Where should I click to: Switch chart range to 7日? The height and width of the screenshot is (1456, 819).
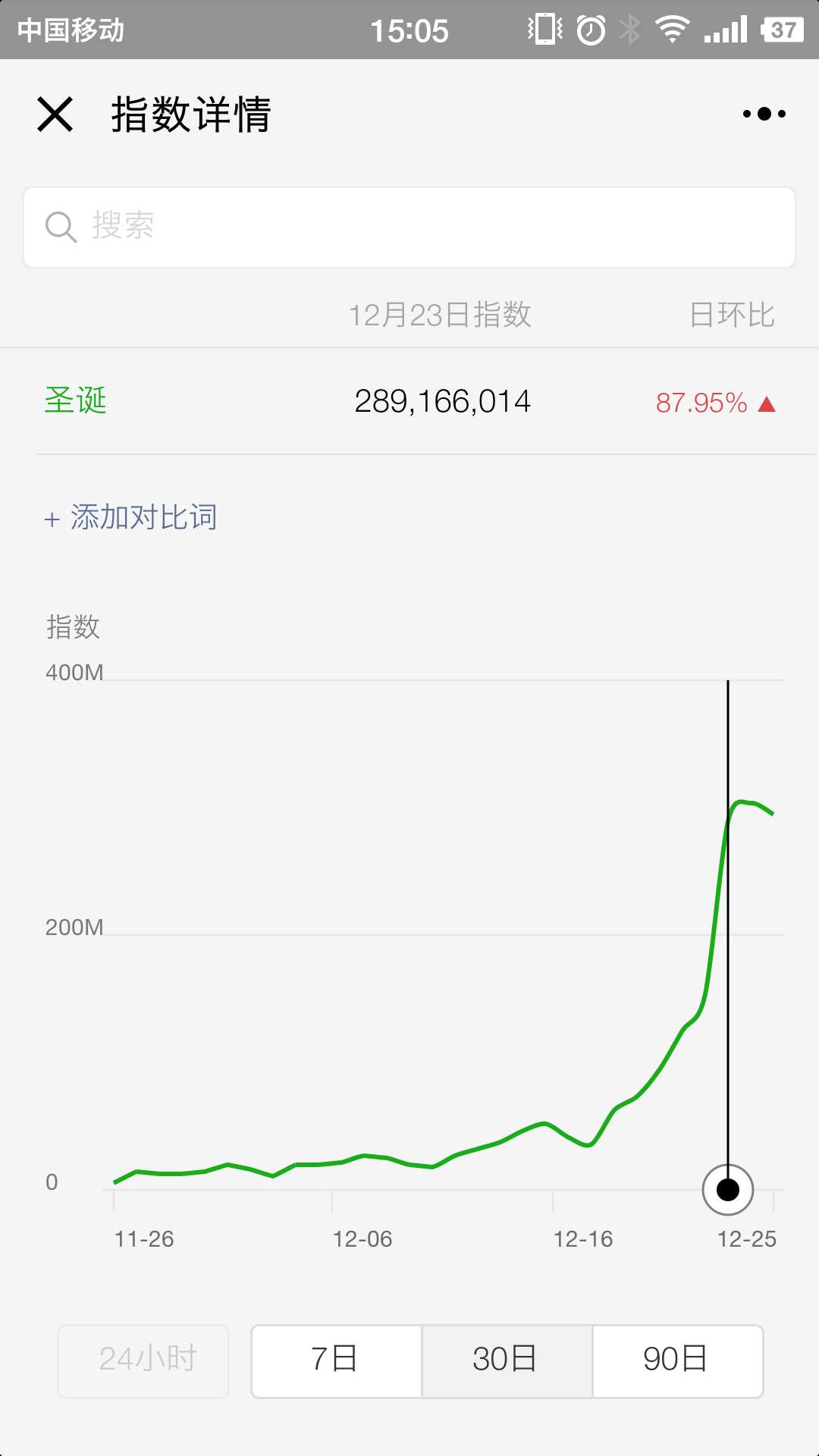[336, 1361]
